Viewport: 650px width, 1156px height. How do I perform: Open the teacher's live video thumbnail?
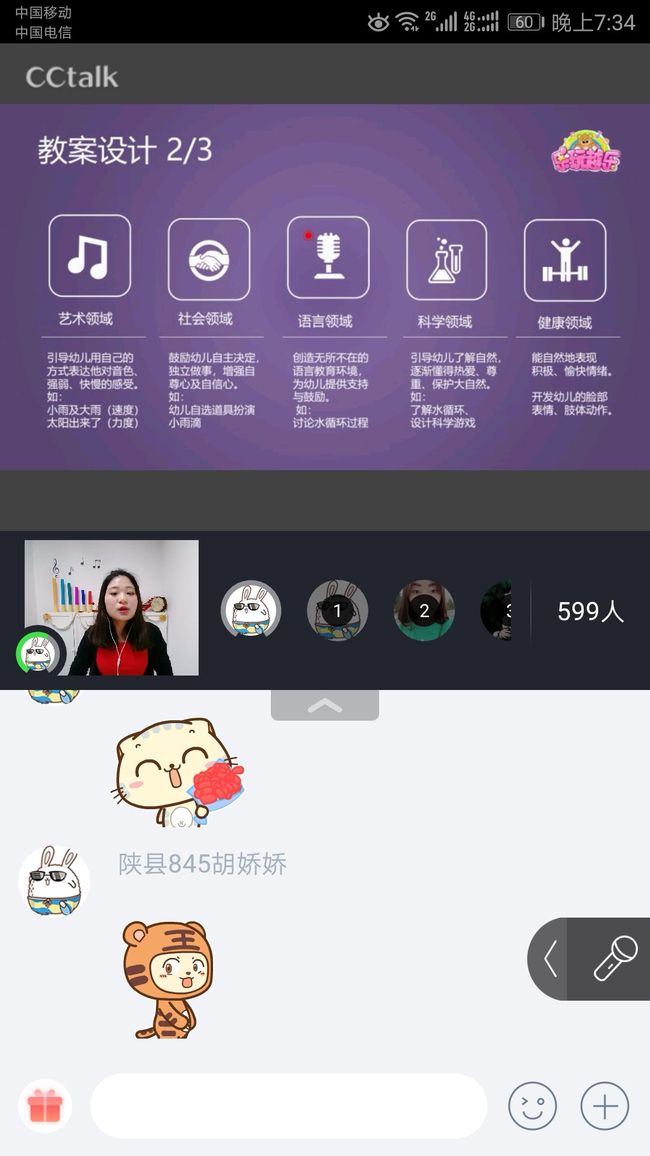[x=111, y=608]
